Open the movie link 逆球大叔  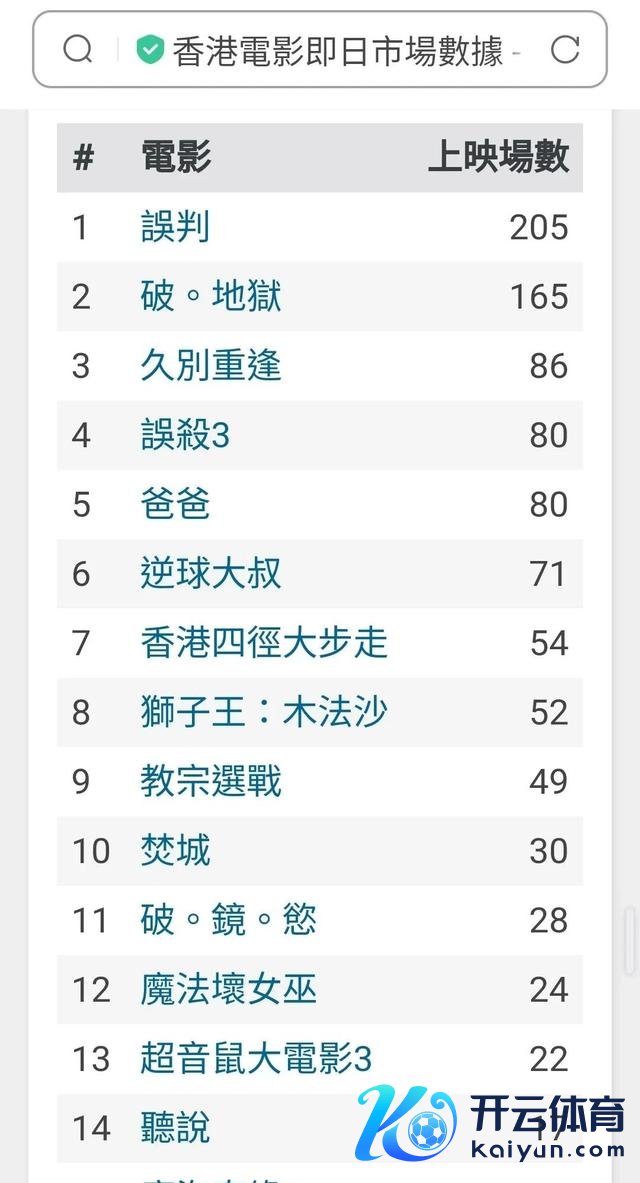click(211, 574)
